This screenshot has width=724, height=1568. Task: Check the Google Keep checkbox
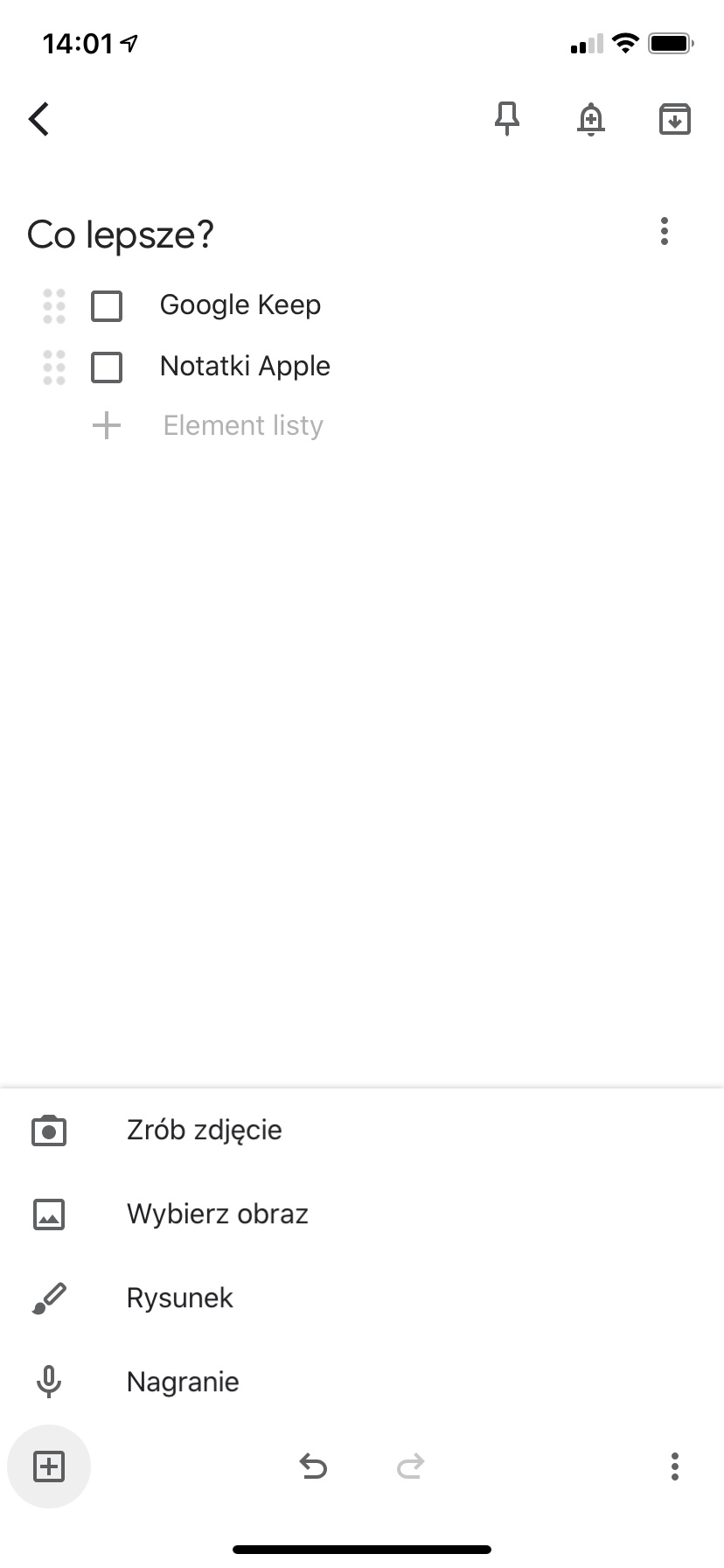[x=107, y=306]
